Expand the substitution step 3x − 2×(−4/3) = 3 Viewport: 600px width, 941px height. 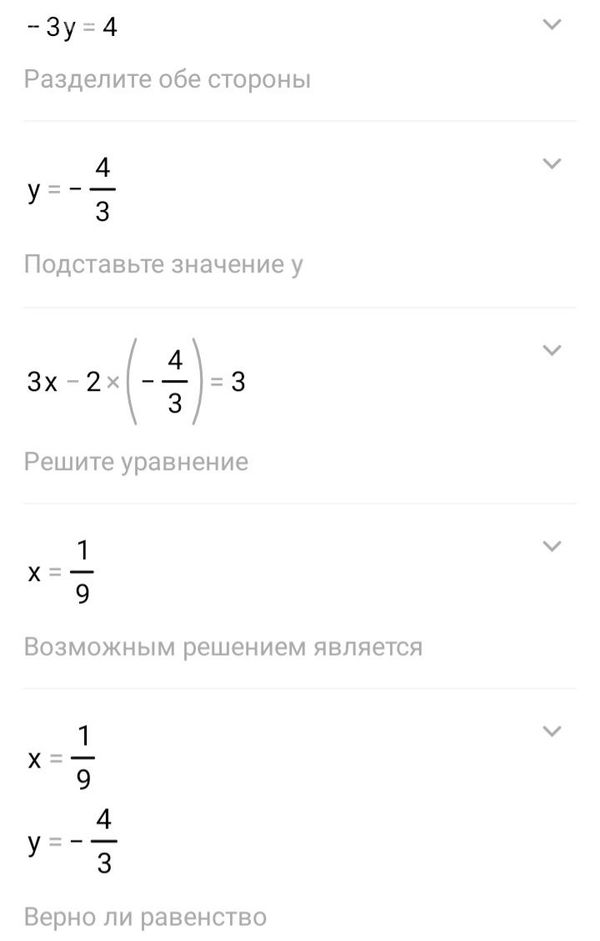[x=551, y=350]
